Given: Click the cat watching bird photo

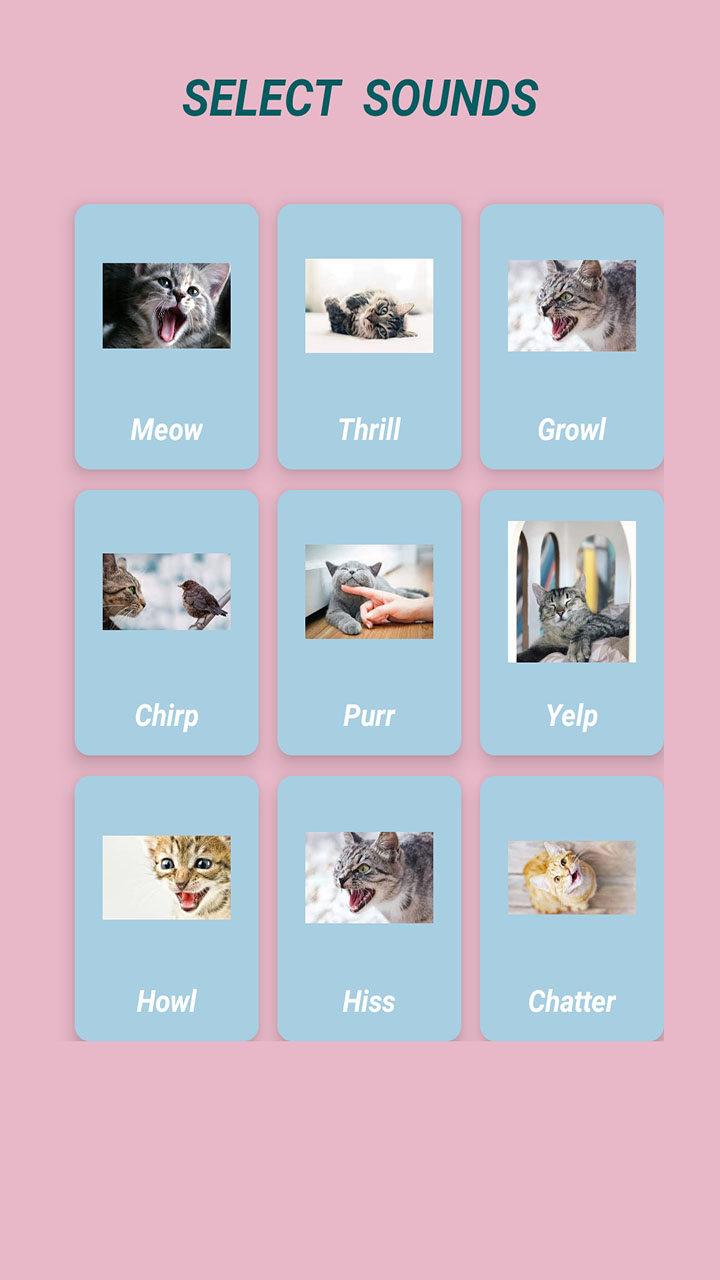Looking at the screenshot, I should pos(166,593).
